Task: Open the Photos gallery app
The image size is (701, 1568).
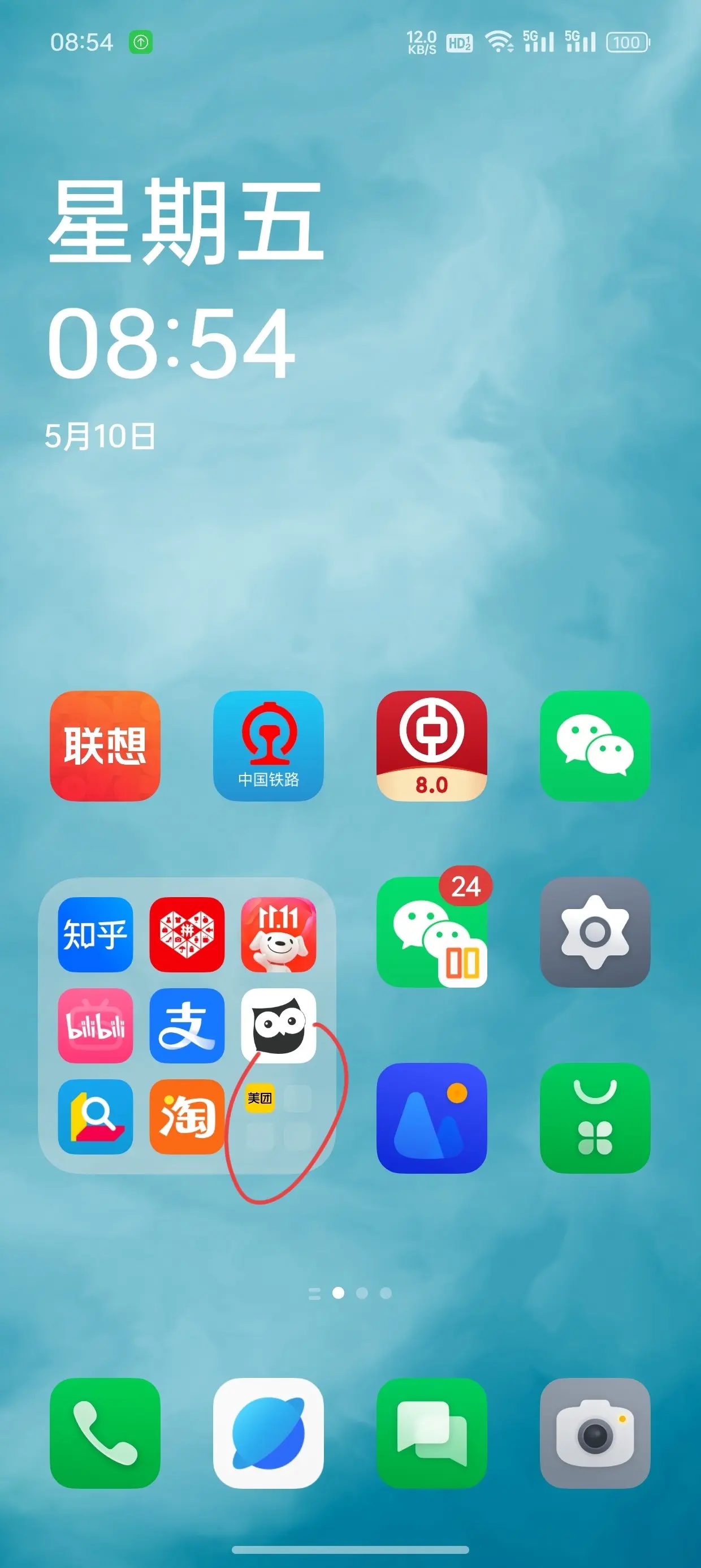Action: pyautogui.click(x=431, y=1118)
